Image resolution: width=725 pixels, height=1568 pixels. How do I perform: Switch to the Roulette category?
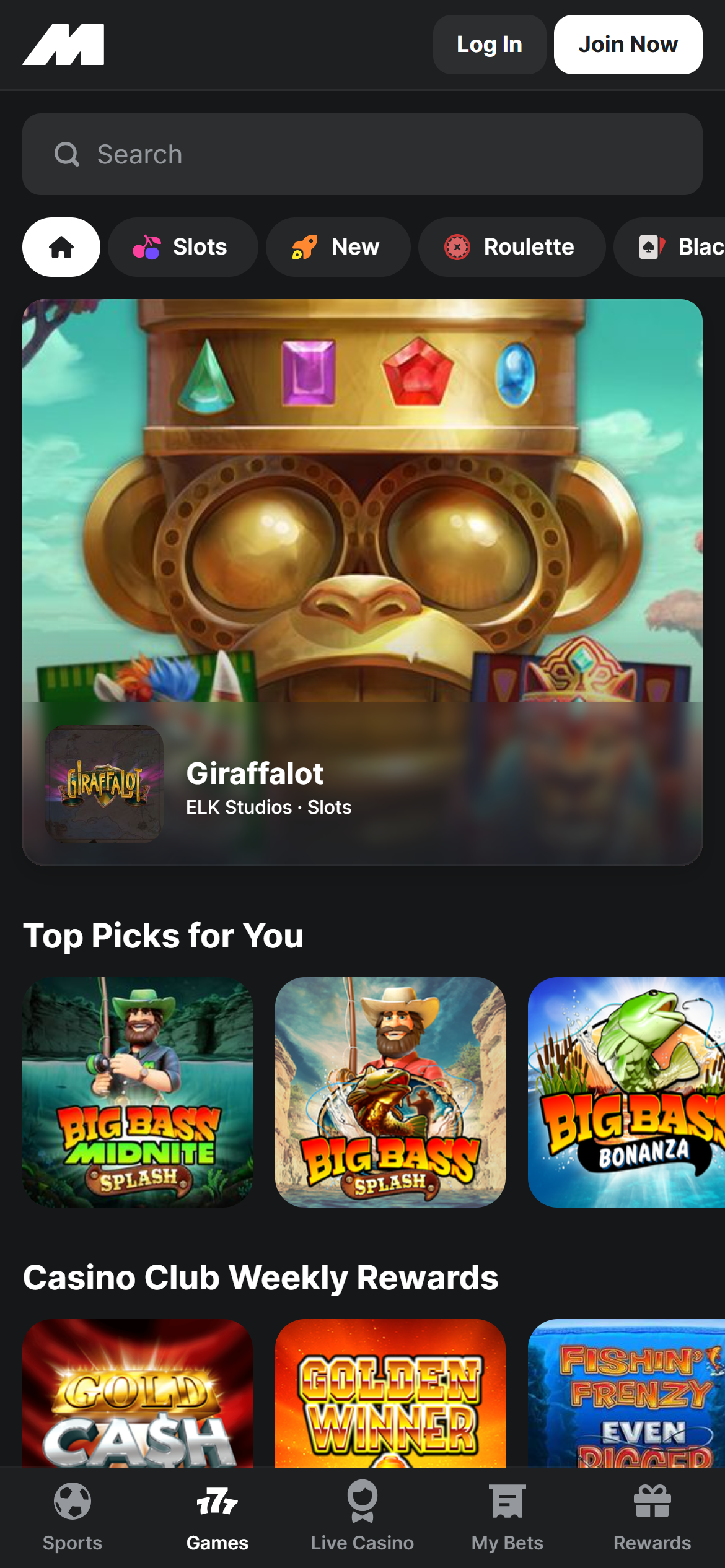[x=511, y=247]
